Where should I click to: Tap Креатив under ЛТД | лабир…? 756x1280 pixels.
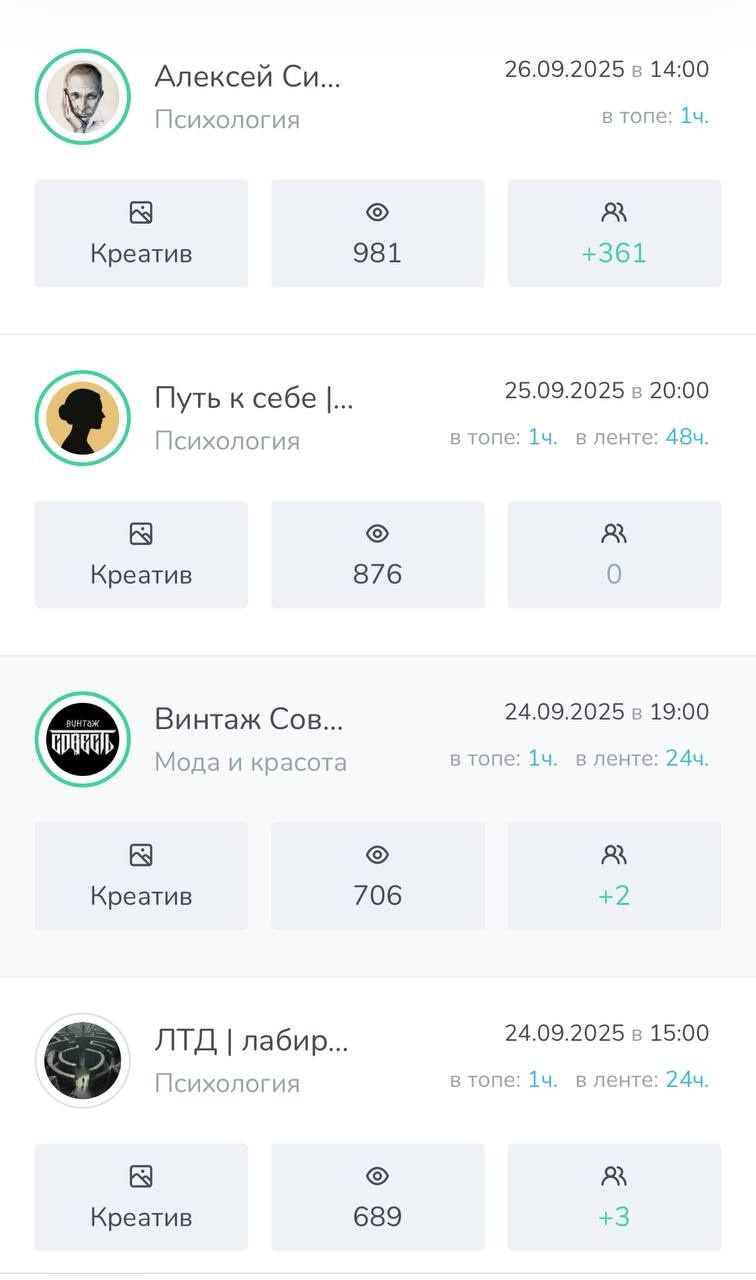pyautogui.click(x=141, y=1197)
